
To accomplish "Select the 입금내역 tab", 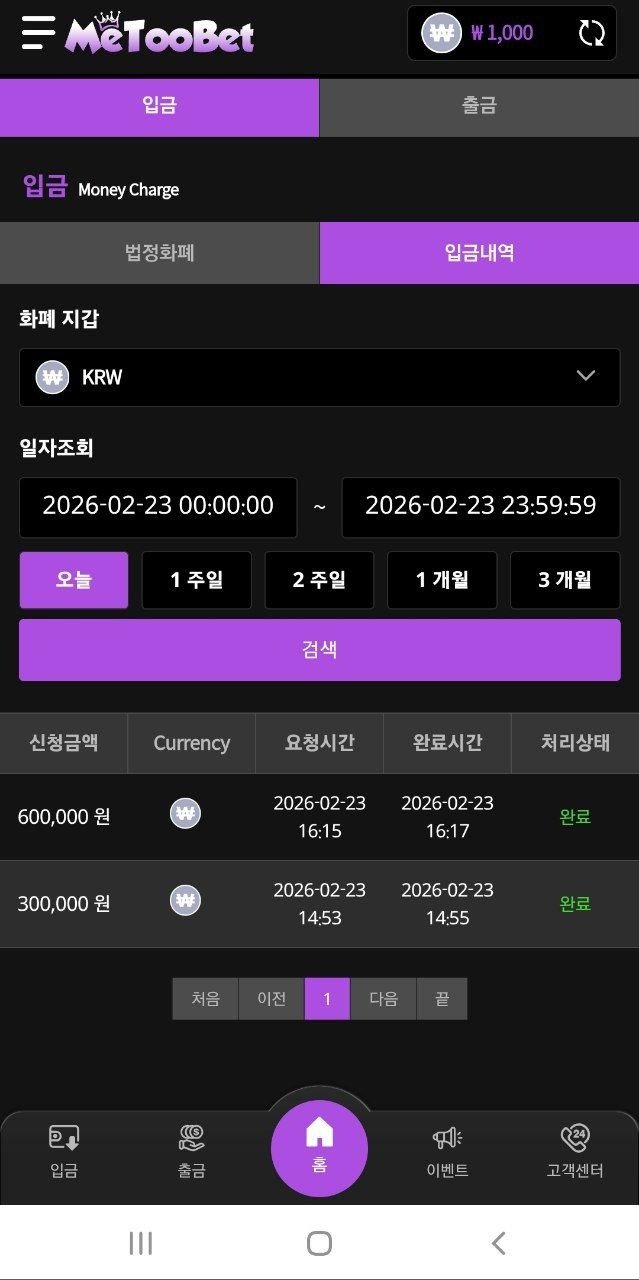I will (479, 252).
